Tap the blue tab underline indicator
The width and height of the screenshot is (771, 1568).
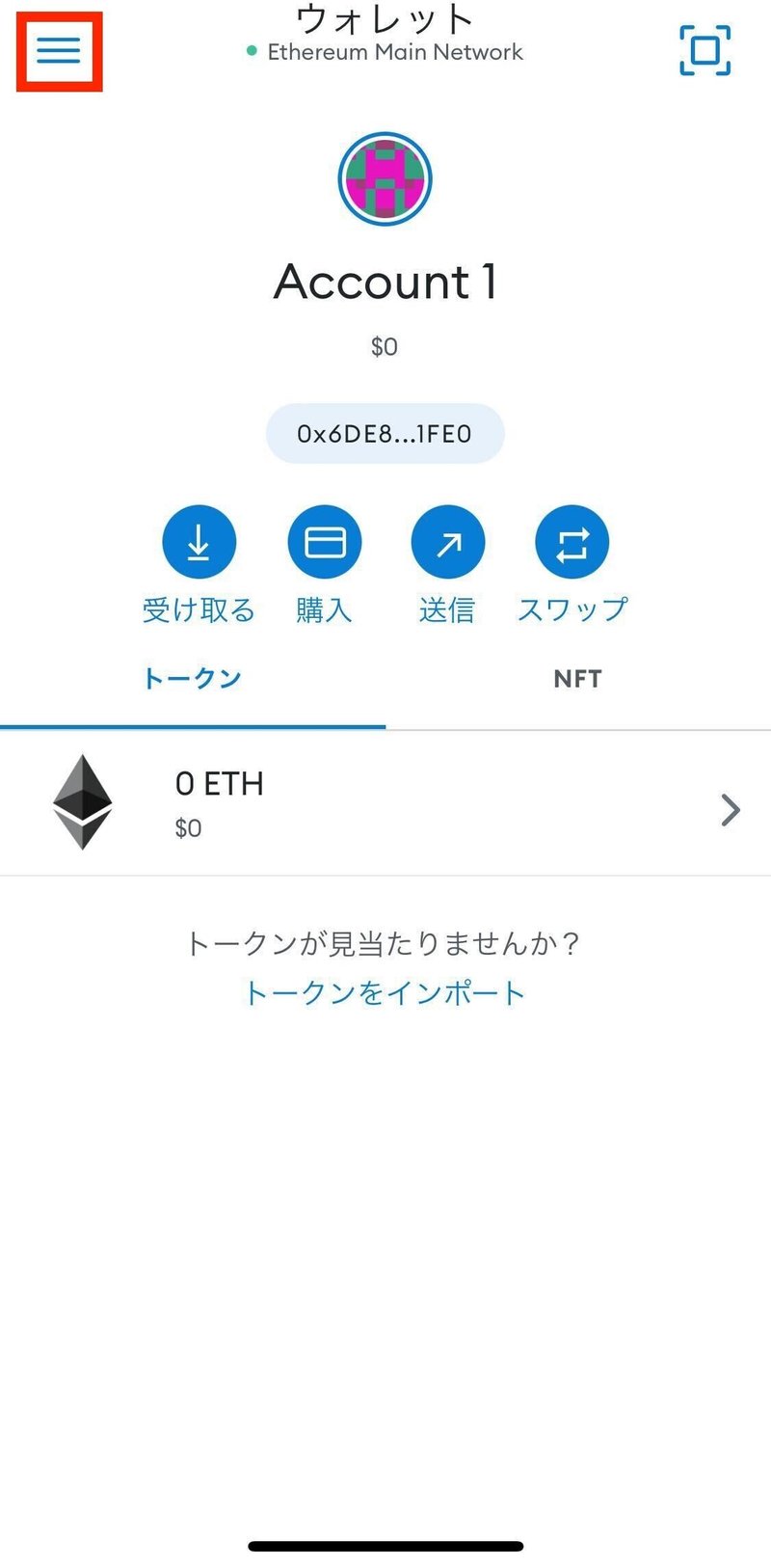coord(193,721)
